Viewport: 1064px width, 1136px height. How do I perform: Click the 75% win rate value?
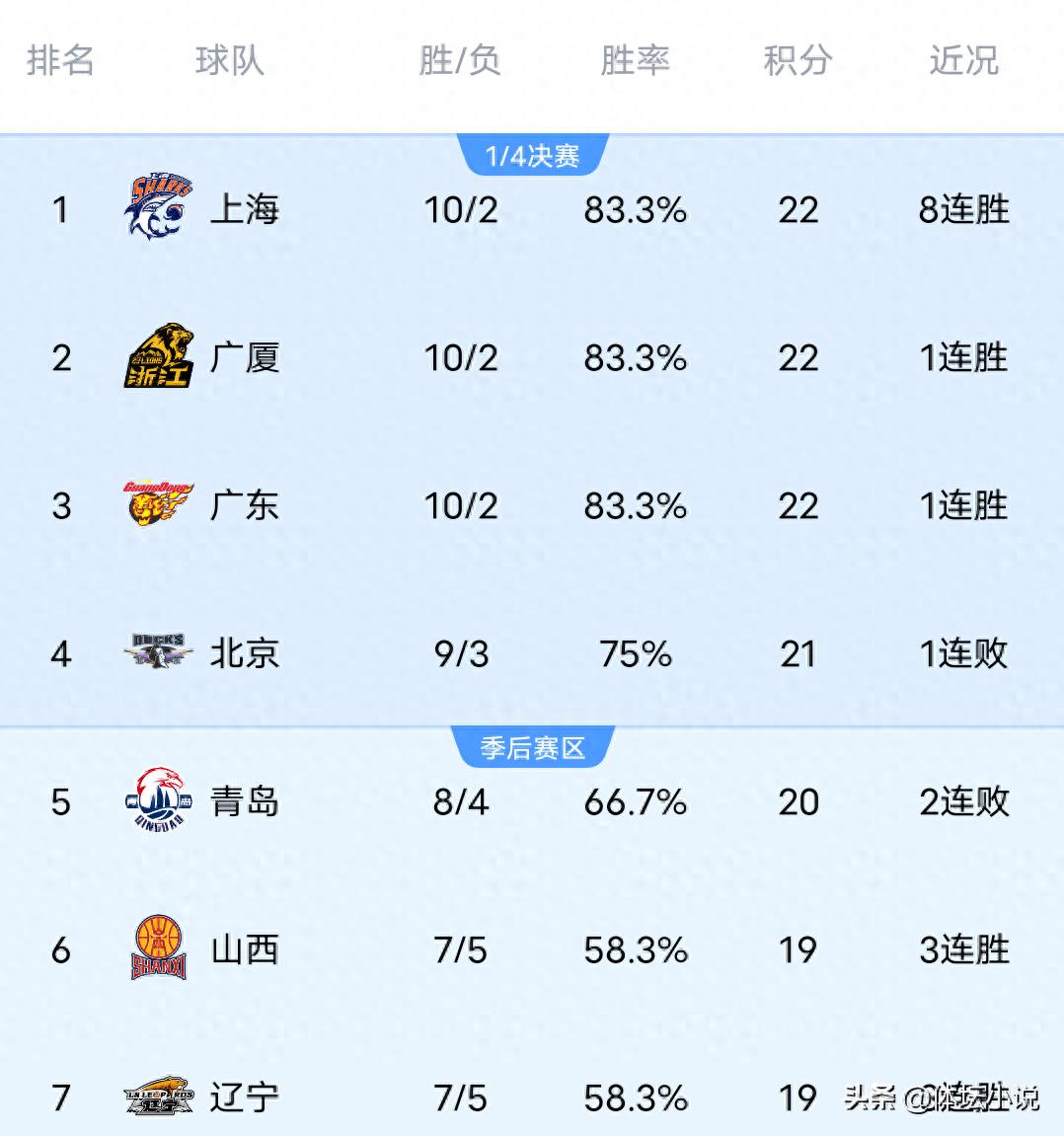point(637,653)
